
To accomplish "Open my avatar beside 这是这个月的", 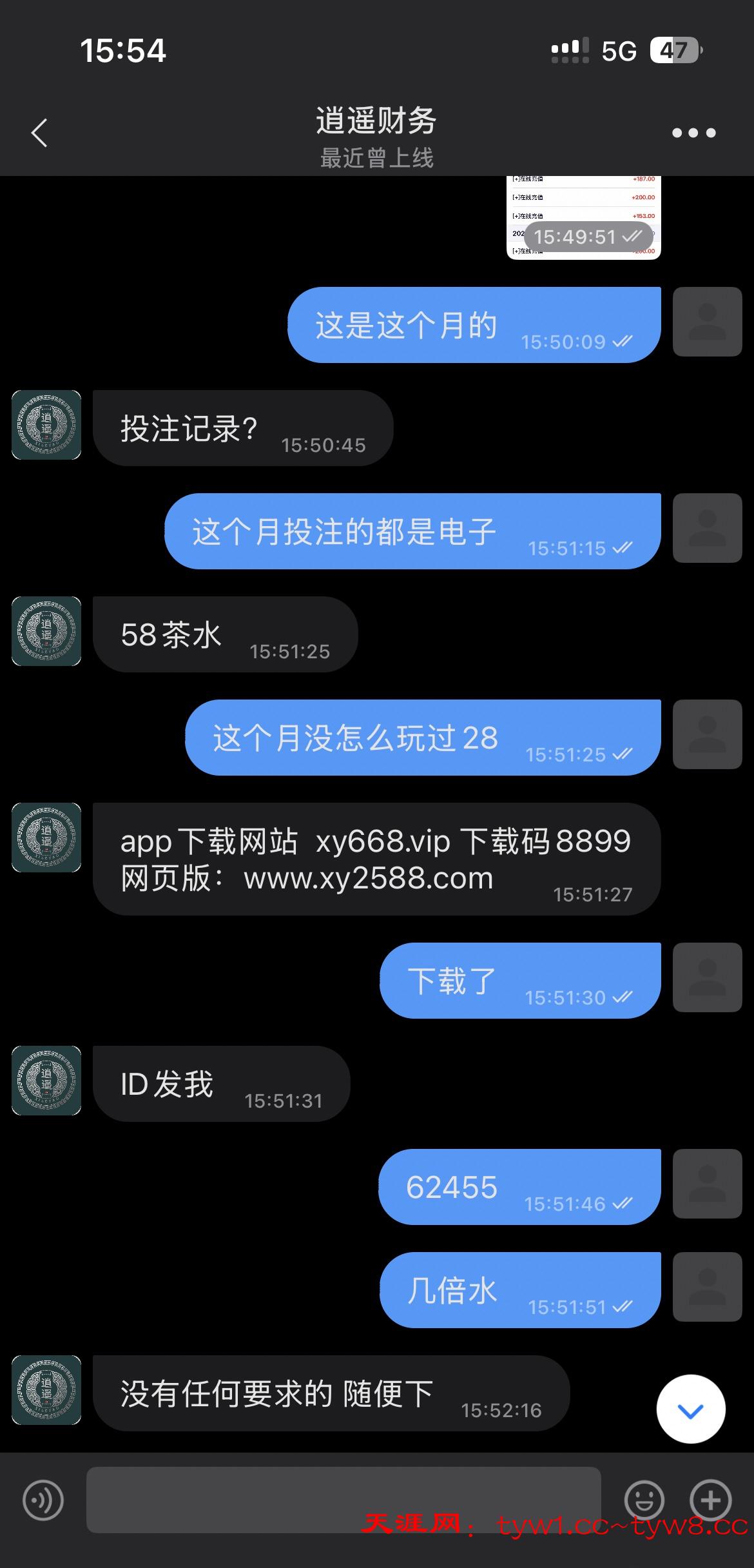I will pyautogui.click(x=707, y=322).
